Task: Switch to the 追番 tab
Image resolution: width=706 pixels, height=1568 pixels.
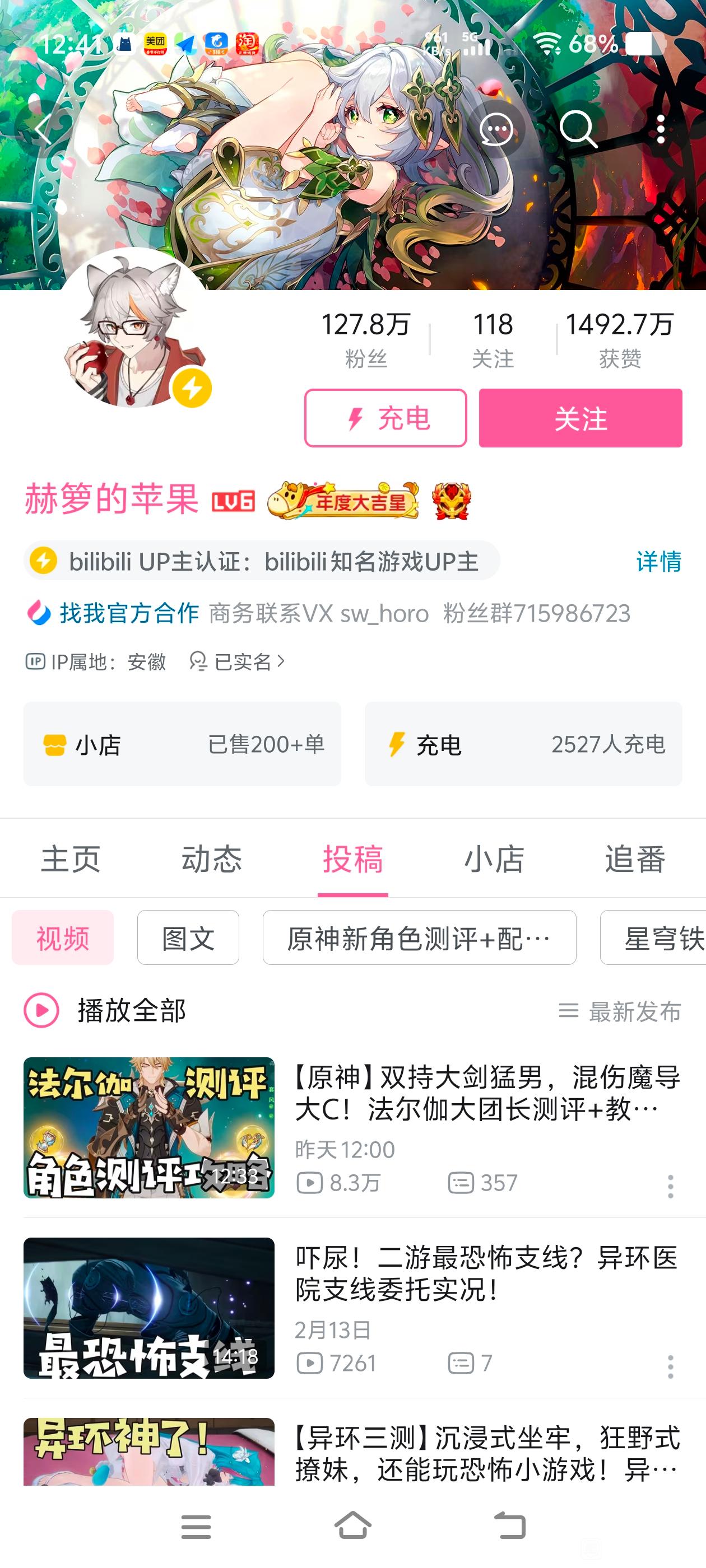Action: pos(635,859)
